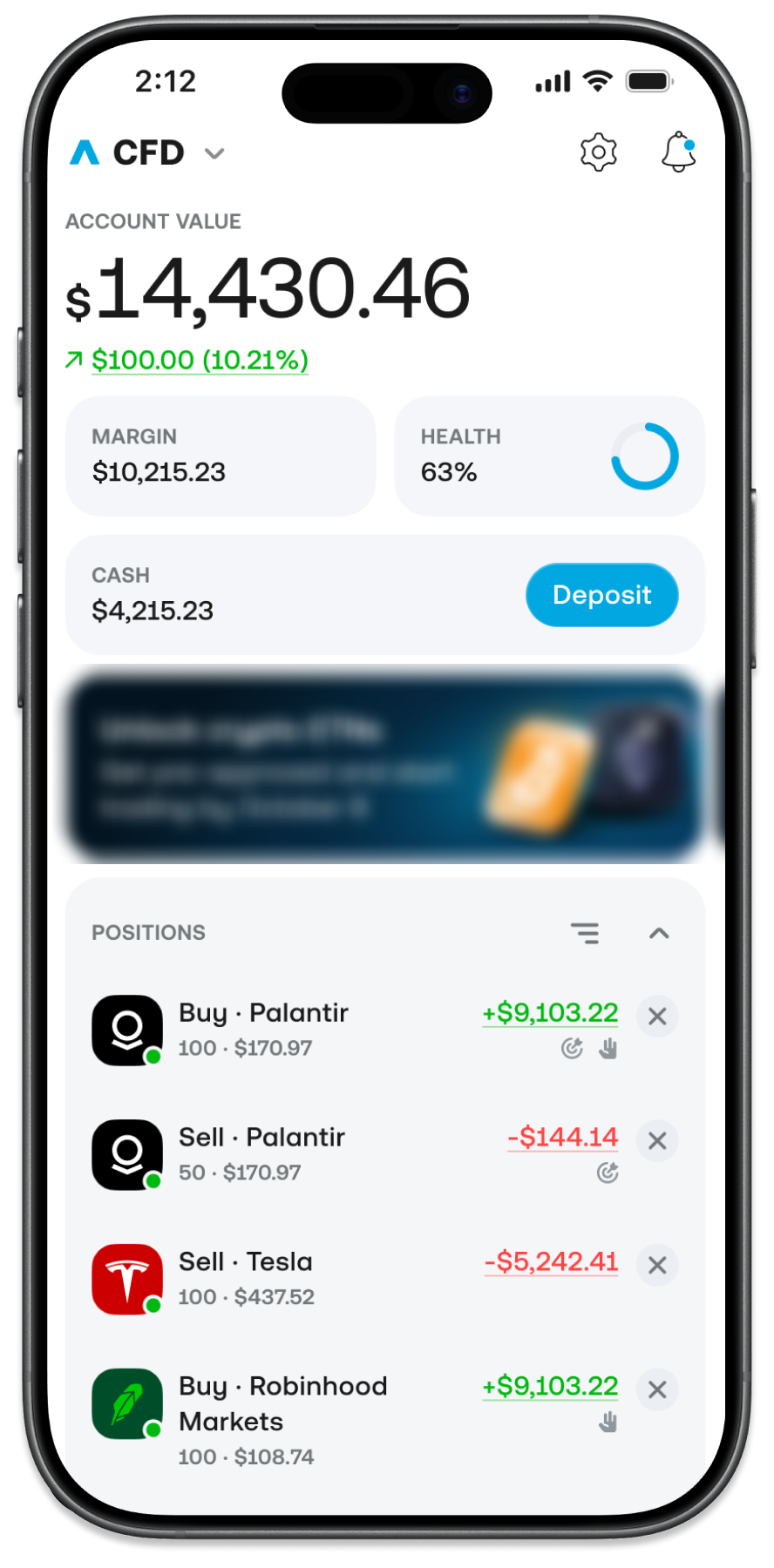View the Health 63% card

549,456
